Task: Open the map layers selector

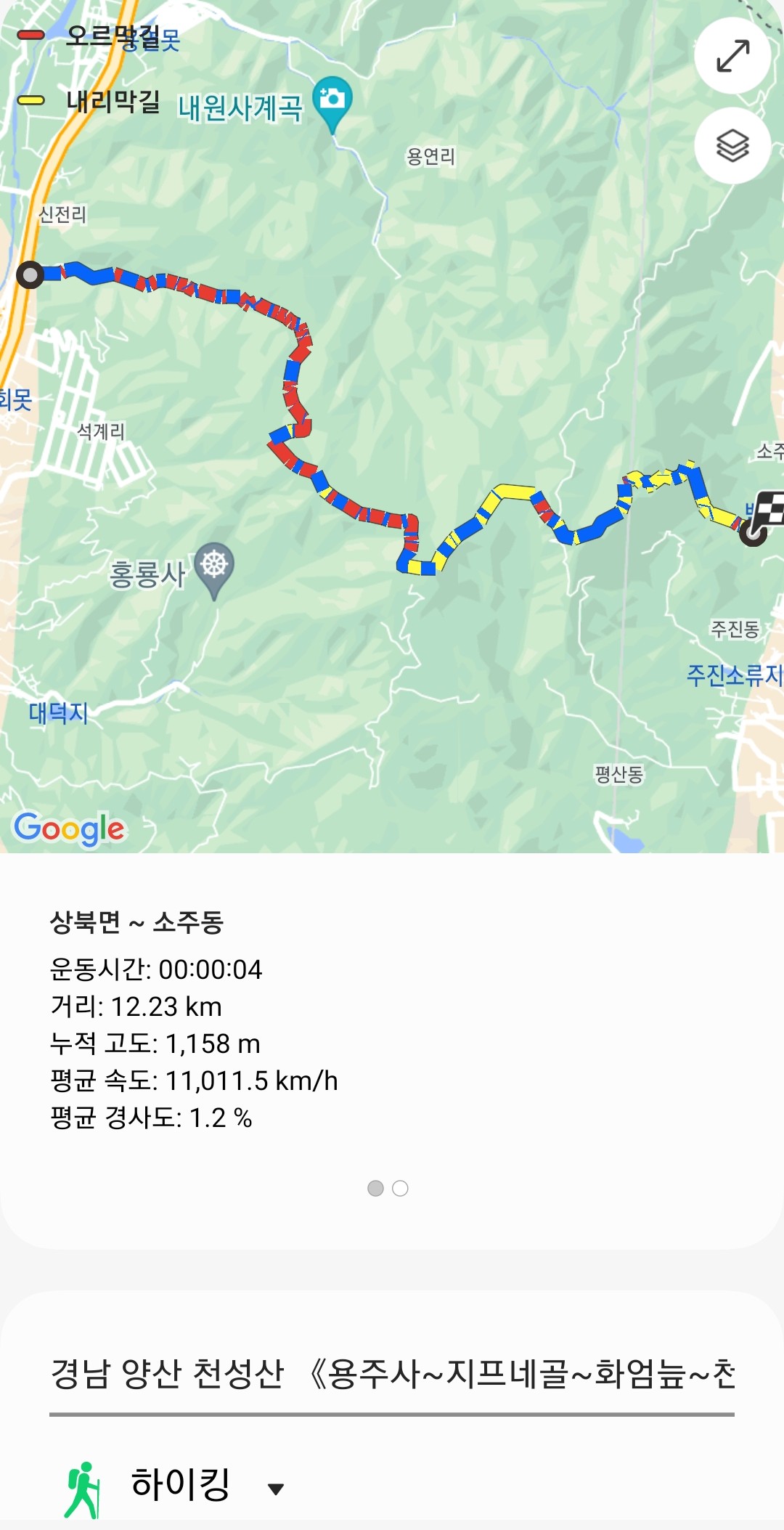Action: 732,146
